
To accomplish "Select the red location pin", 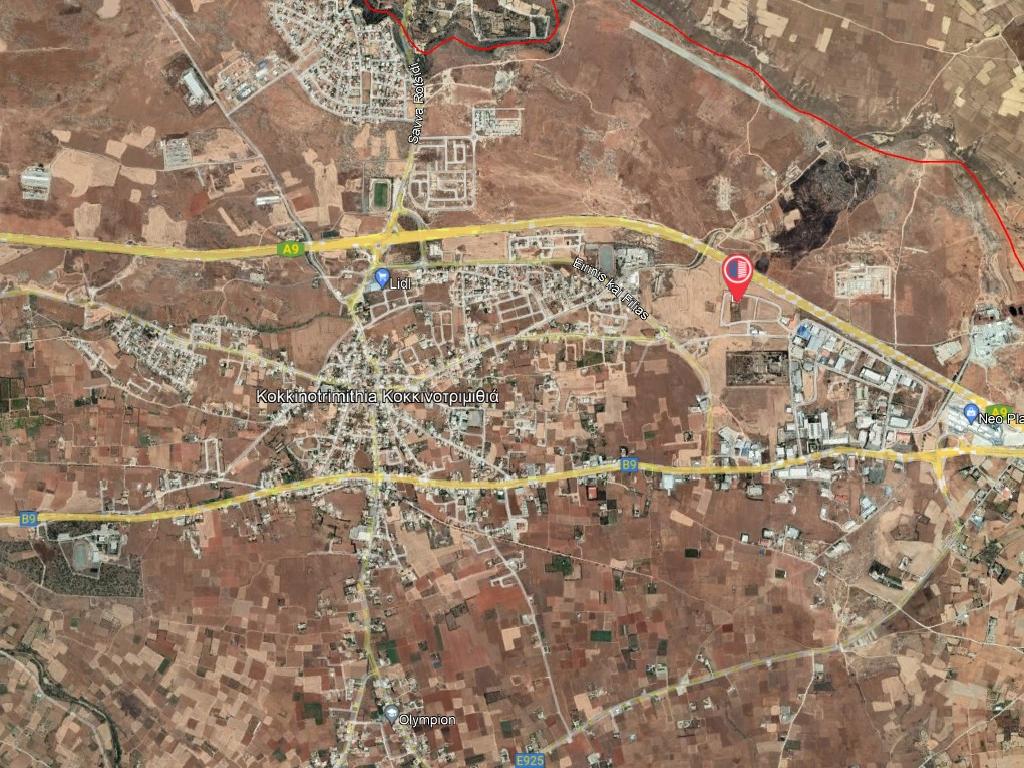I will pos(738,273).
